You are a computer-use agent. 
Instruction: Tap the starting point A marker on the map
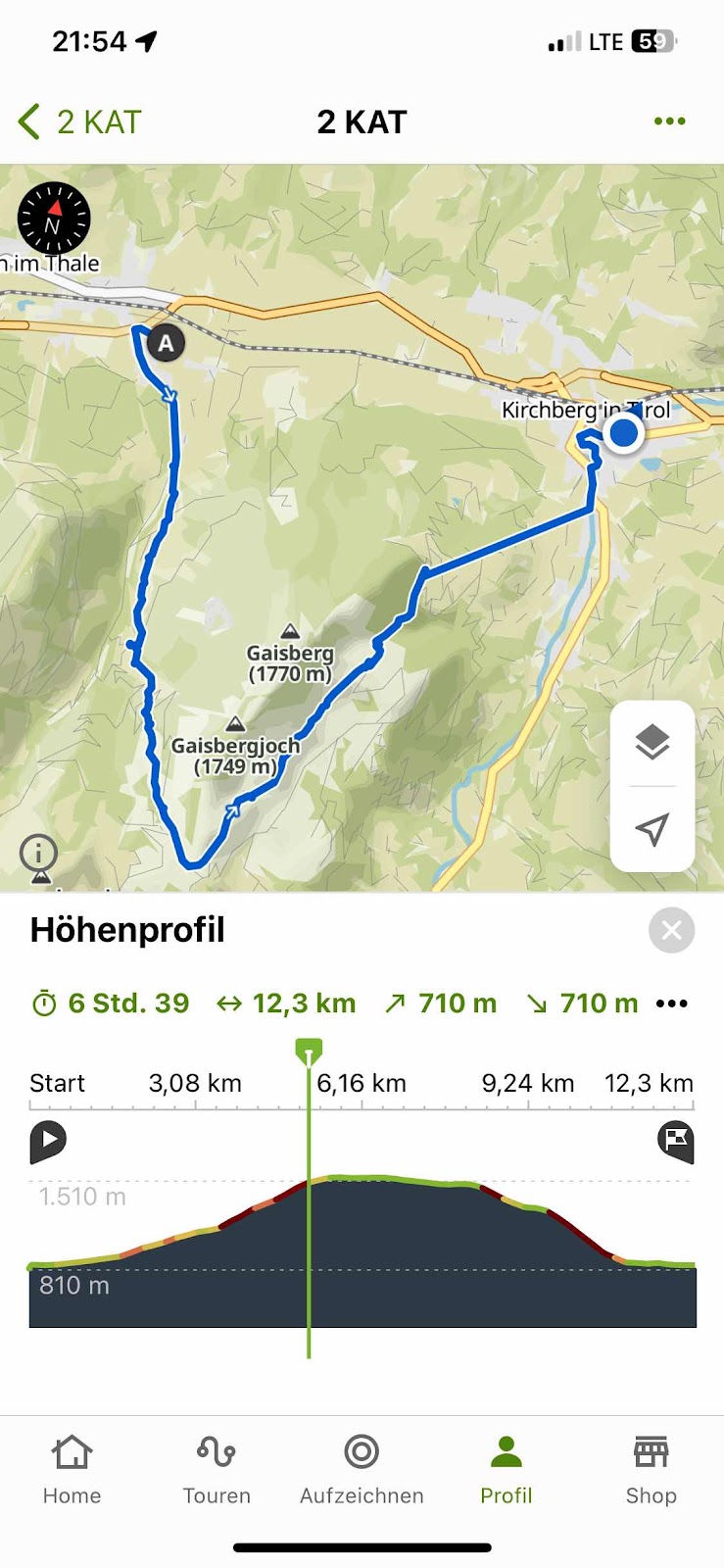pos(166,343)
